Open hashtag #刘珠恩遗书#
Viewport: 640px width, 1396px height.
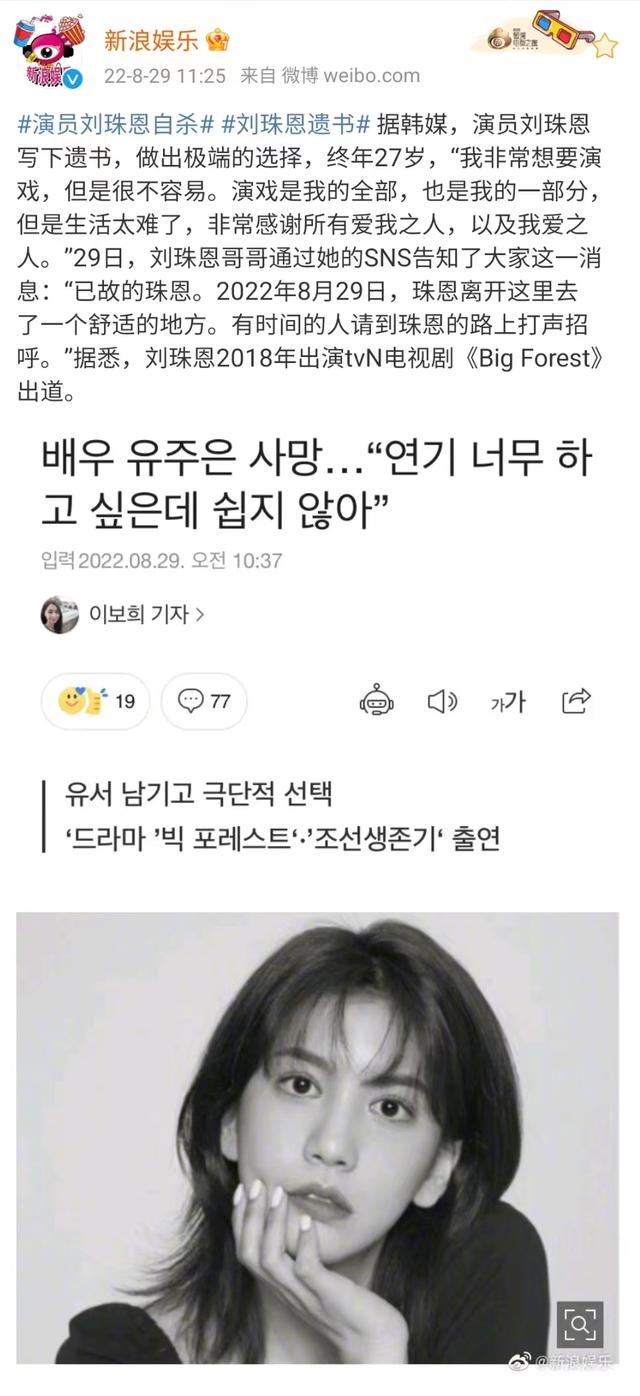(x=296, y=124)
